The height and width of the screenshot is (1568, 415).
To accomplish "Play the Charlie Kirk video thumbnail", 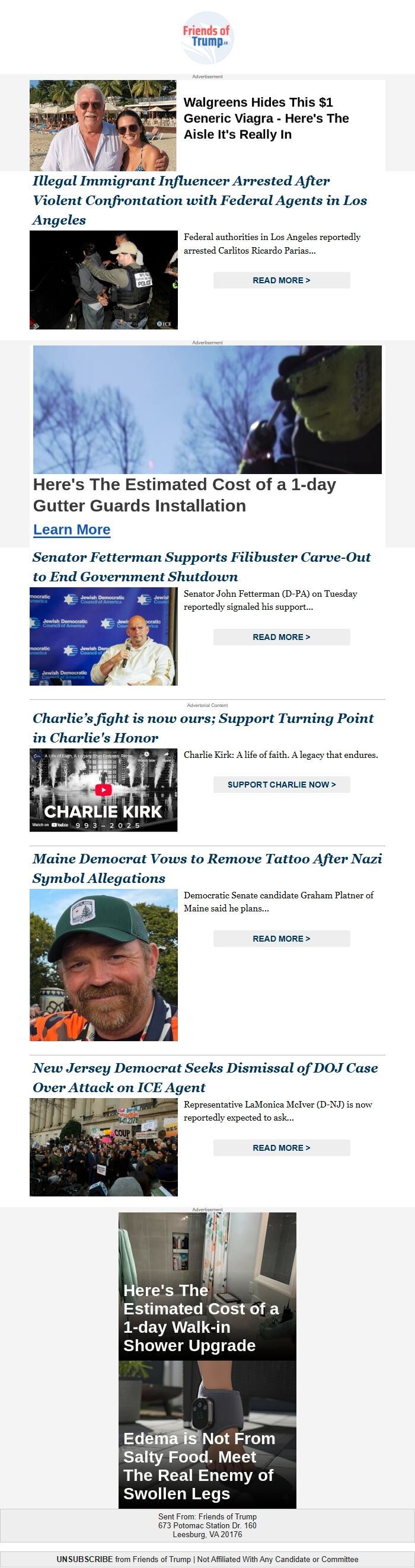I will (x=104, y=790).
